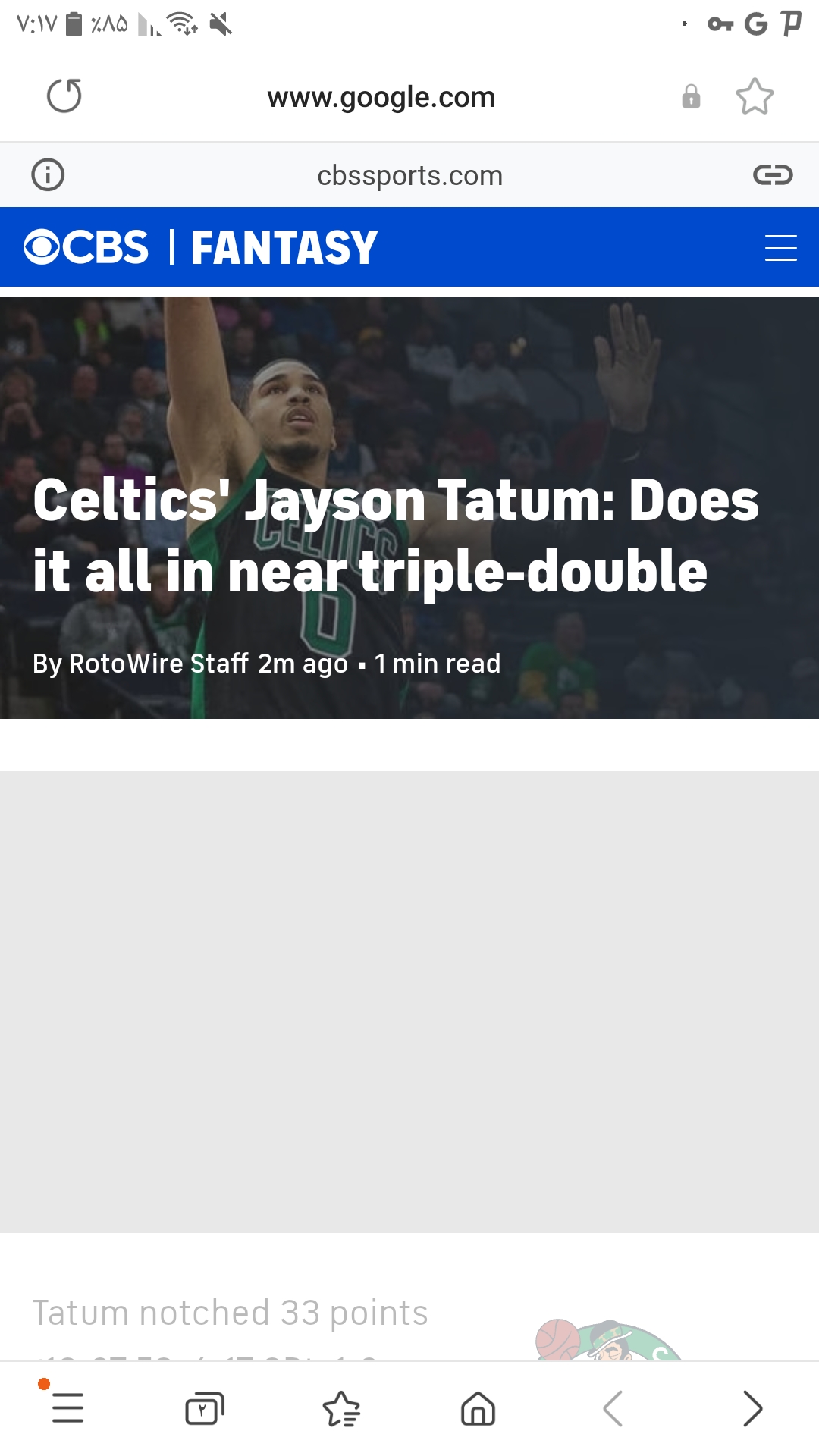
Task: Open the tabs switcher
Action: click(x=205, y=1409)
